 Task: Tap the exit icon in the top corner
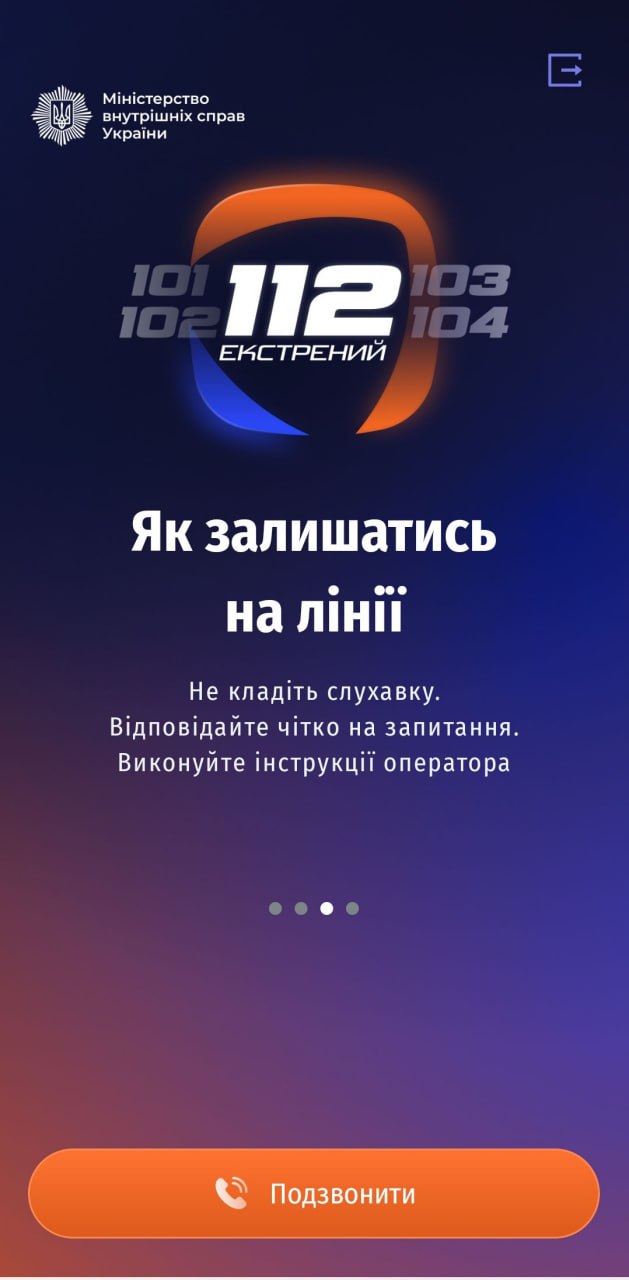564,70
